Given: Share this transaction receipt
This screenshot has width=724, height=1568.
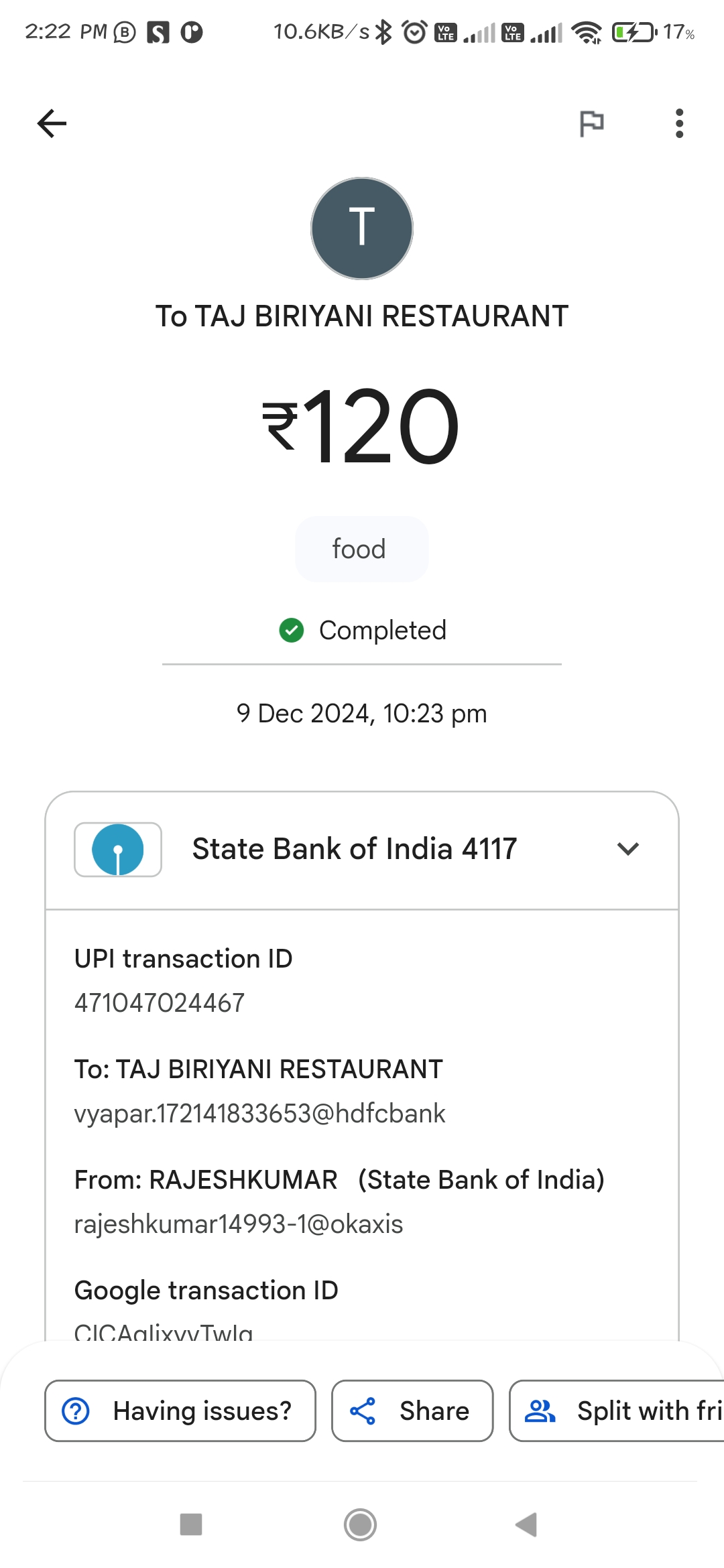Looking at the screenshot, I should coord(412,1411).
